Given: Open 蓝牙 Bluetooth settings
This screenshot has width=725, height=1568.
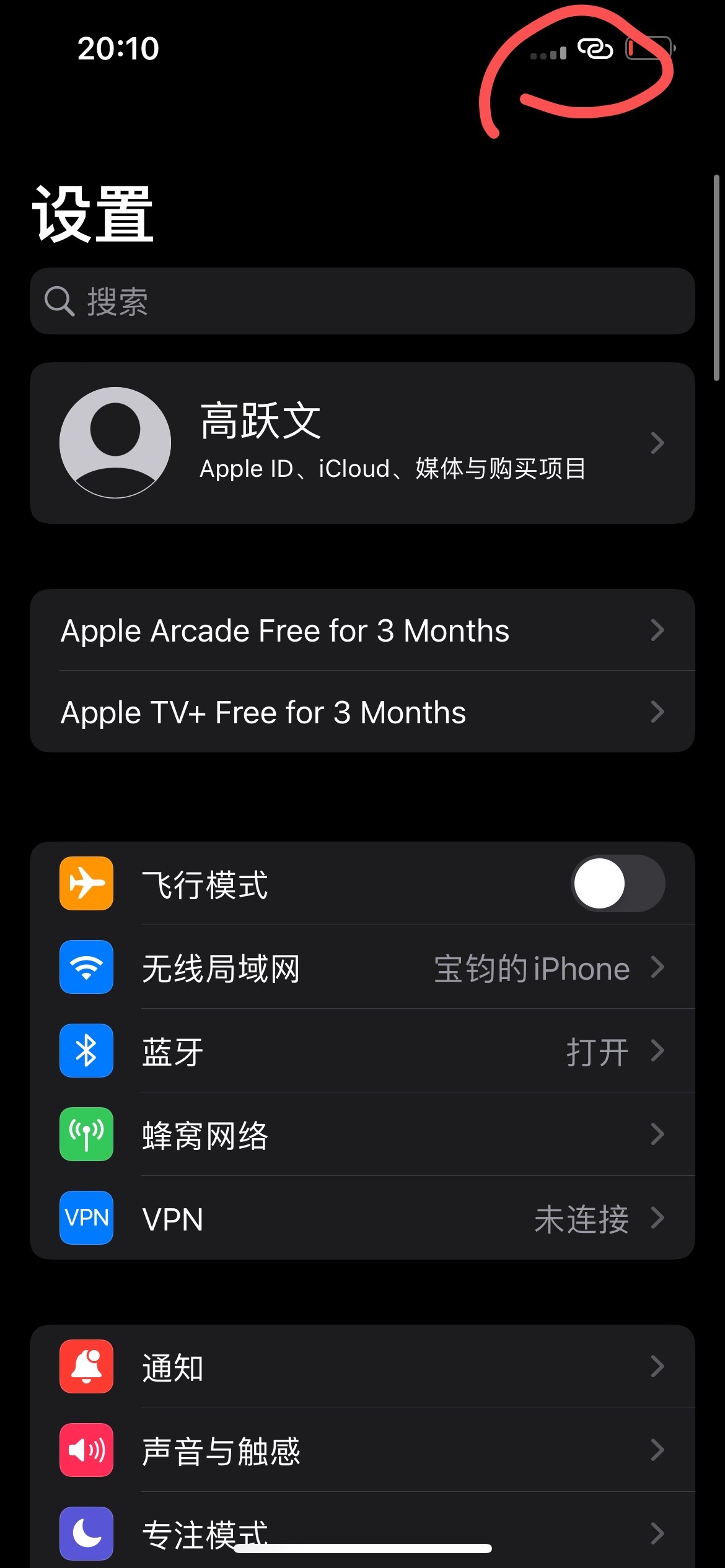Looking at the screenshot, I should coord(362,1052).
